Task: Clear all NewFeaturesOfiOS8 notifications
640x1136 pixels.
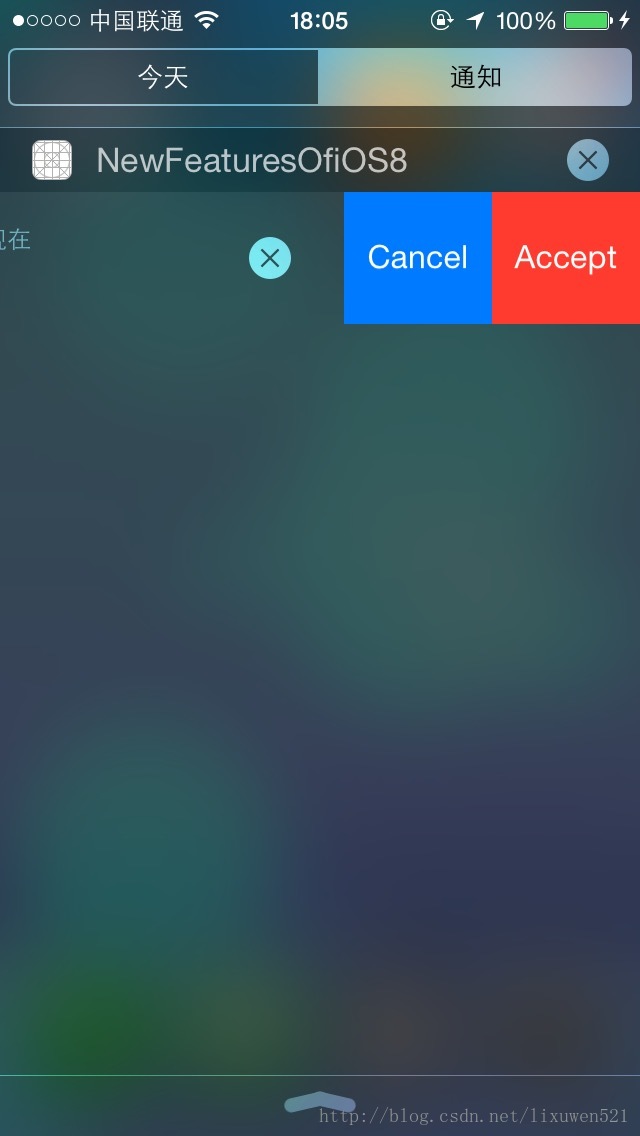Action: [588, 160]
